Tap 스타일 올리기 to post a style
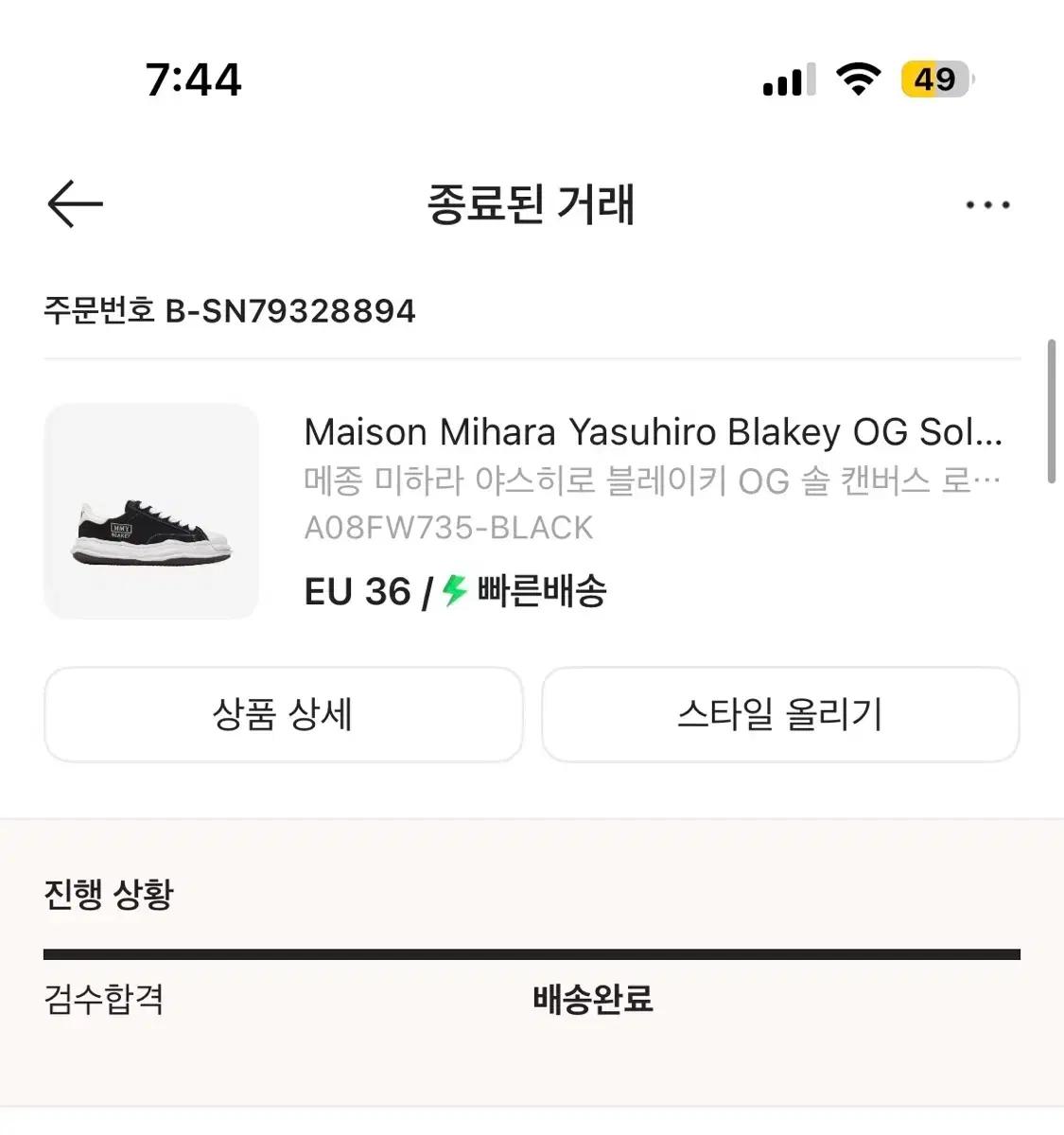Image resolution: width=1064 pixels, height=1135 pixels. coord(780,715)
